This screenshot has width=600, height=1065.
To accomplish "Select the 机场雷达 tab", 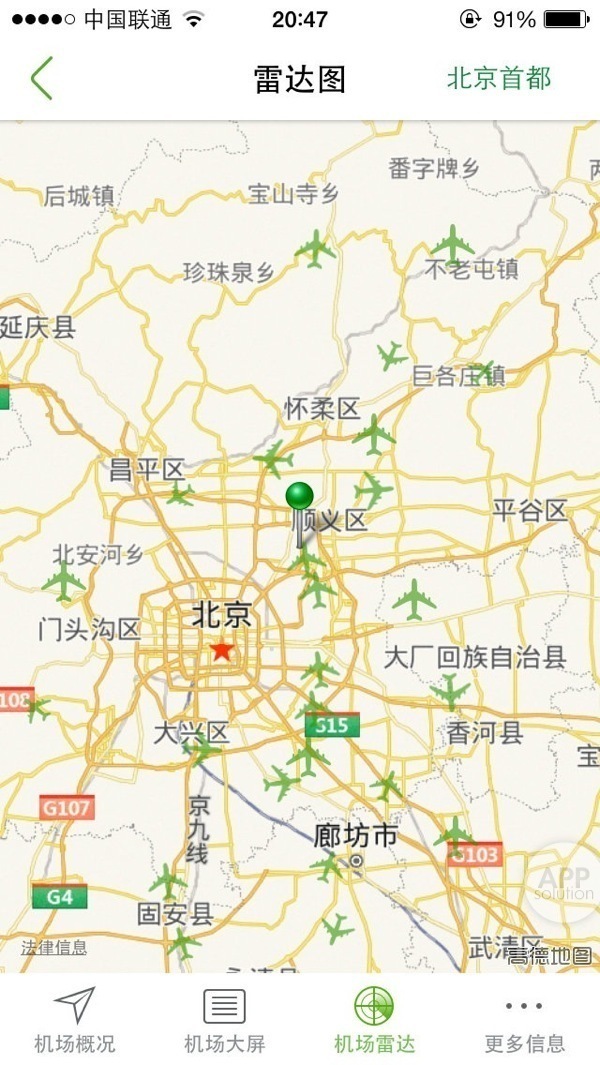I will coord(374,1020).
